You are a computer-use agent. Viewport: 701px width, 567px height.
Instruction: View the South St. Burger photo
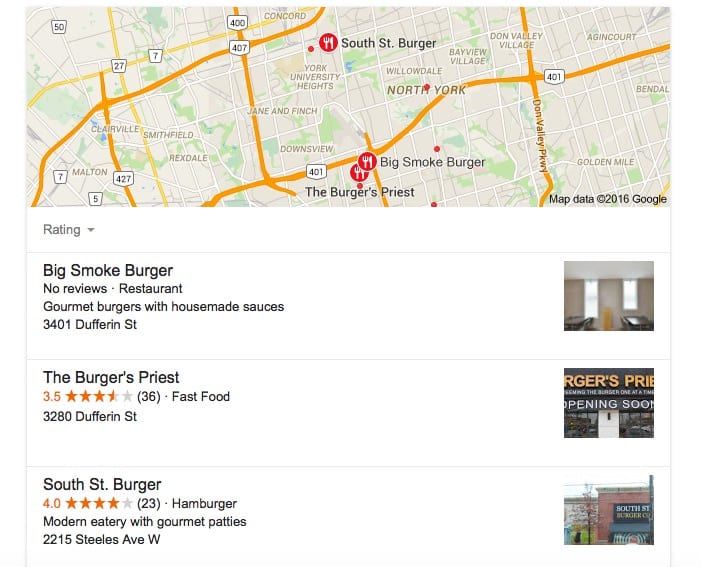point(608,510)
